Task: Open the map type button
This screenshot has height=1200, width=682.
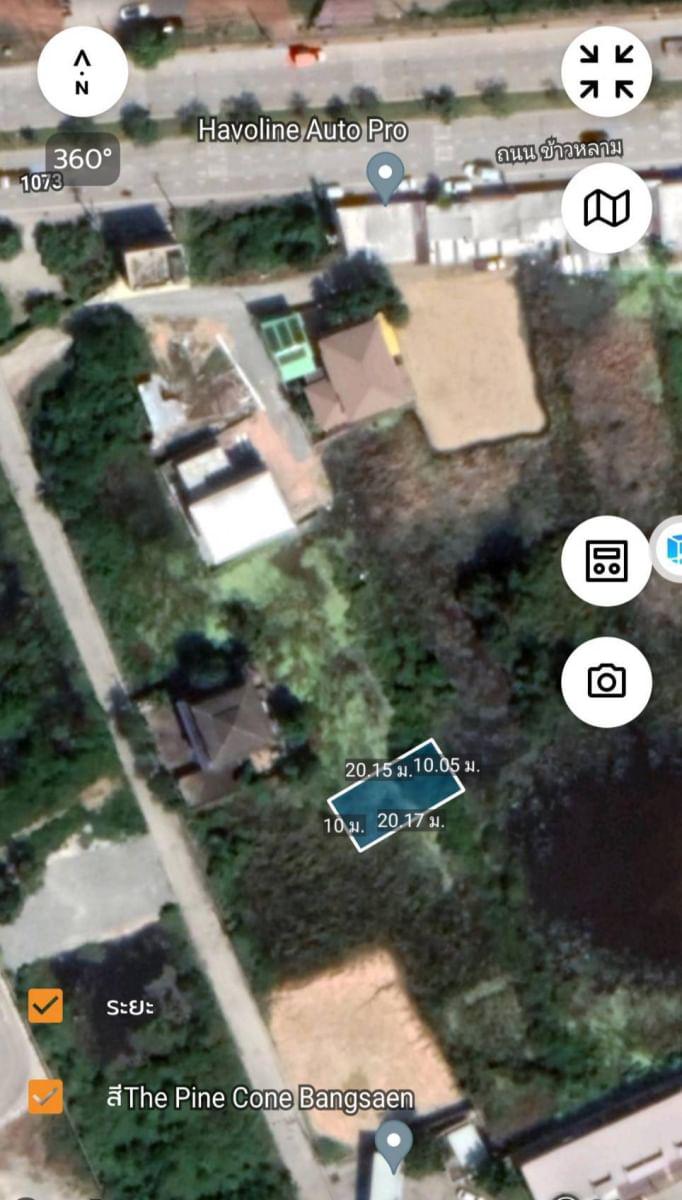Action: [x=607, y=208]
